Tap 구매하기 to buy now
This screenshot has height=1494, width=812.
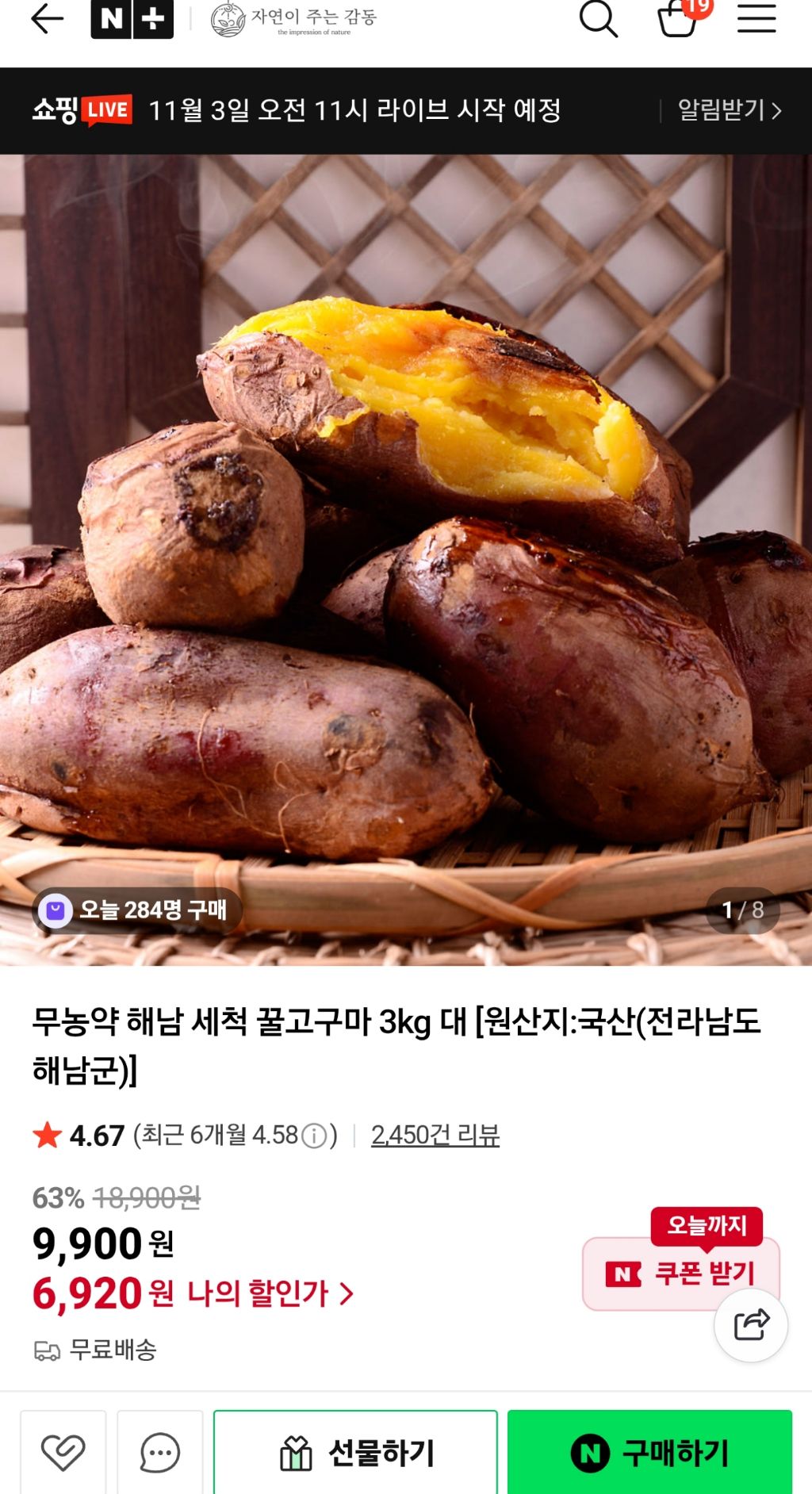tap(649, 1452)
